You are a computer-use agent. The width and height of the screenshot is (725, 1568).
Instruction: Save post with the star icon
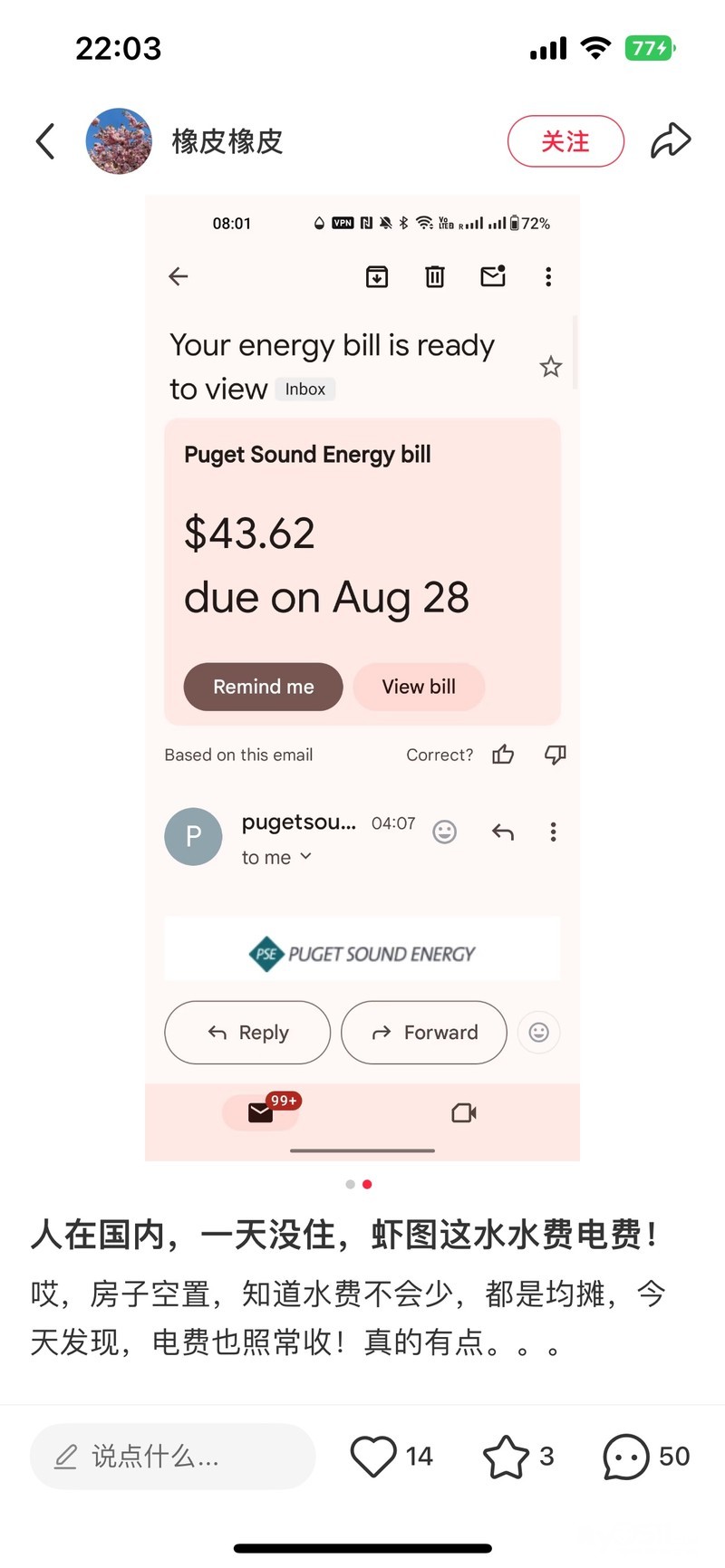pyautogui.click(x=506, y=1456)
